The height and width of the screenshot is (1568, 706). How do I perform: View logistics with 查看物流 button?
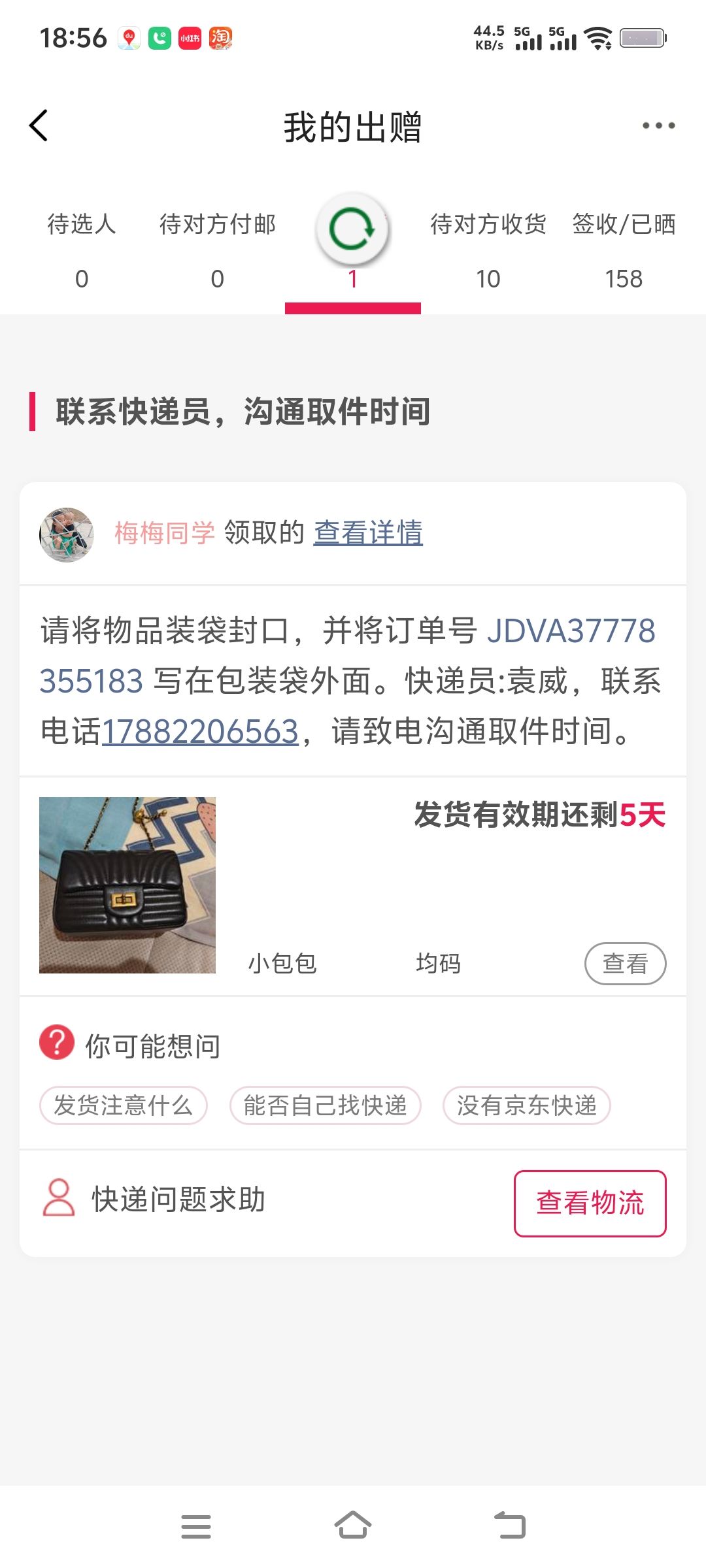point(590,1203)
